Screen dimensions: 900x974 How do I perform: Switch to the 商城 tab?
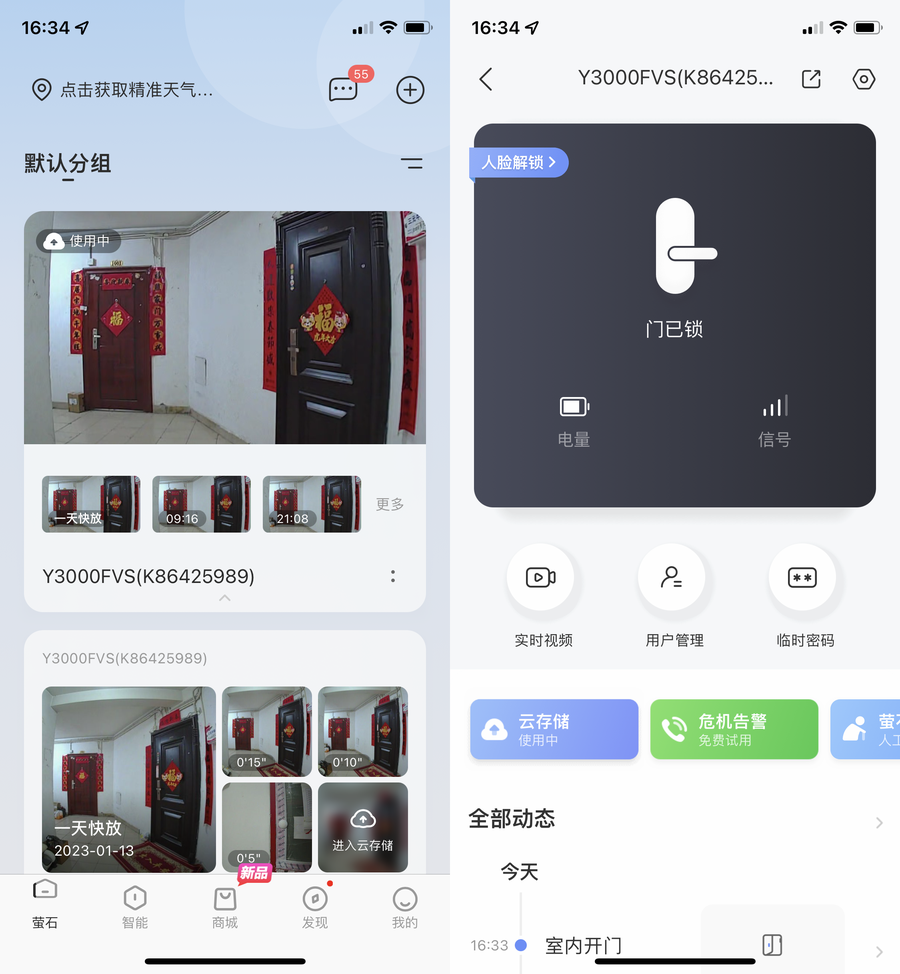225,905
